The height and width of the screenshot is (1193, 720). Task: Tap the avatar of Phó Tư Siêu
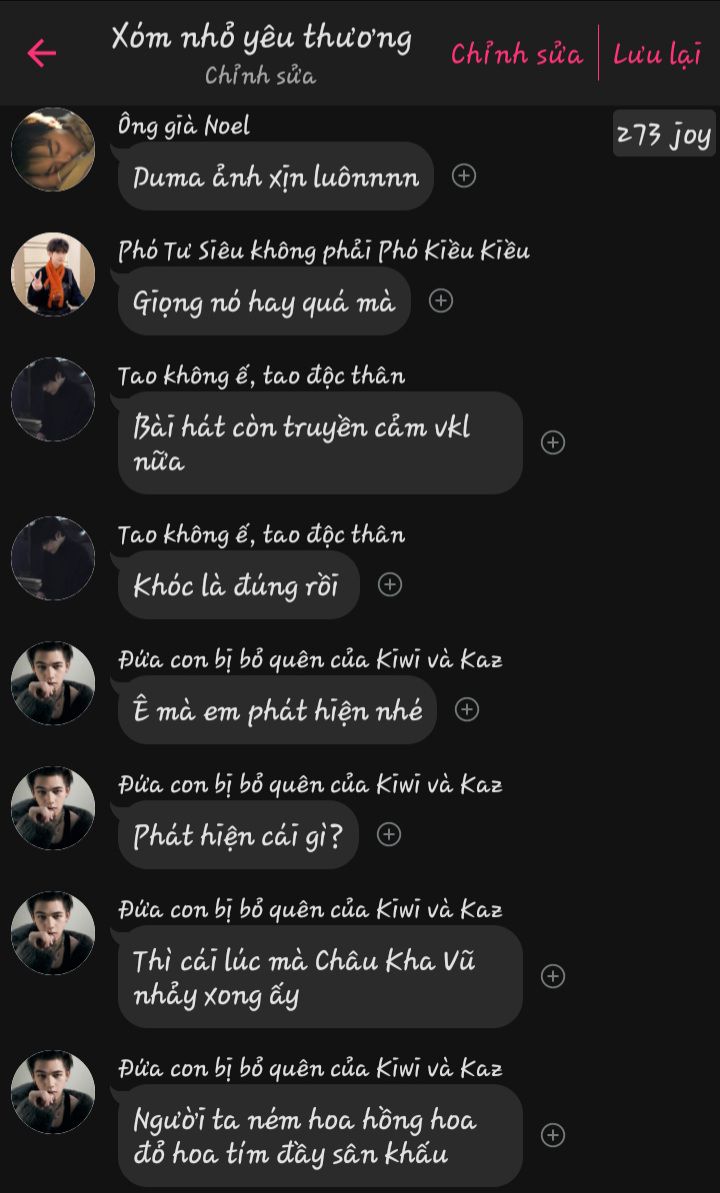pyautogui.click(x=53, y=274)
